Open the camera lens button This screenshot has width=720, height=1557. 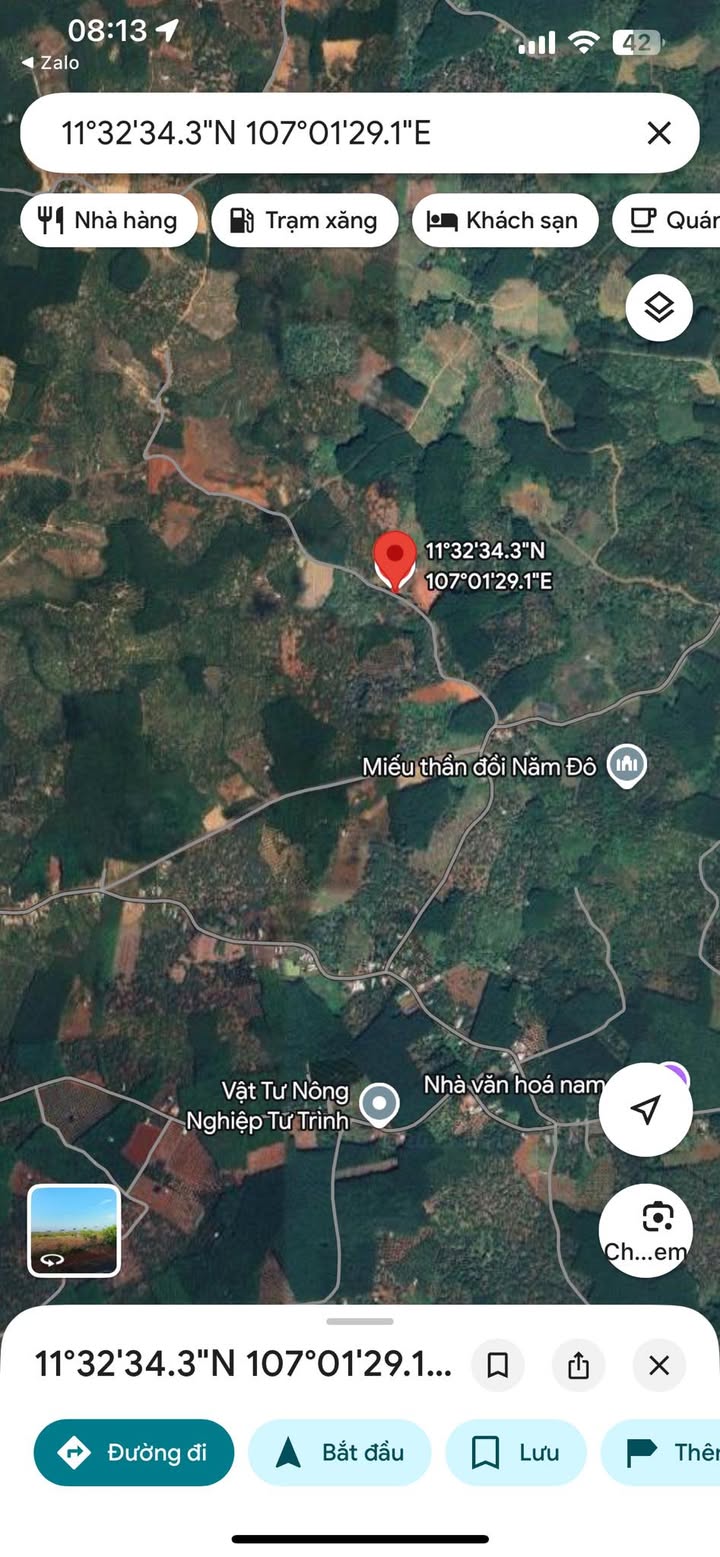645,1230
